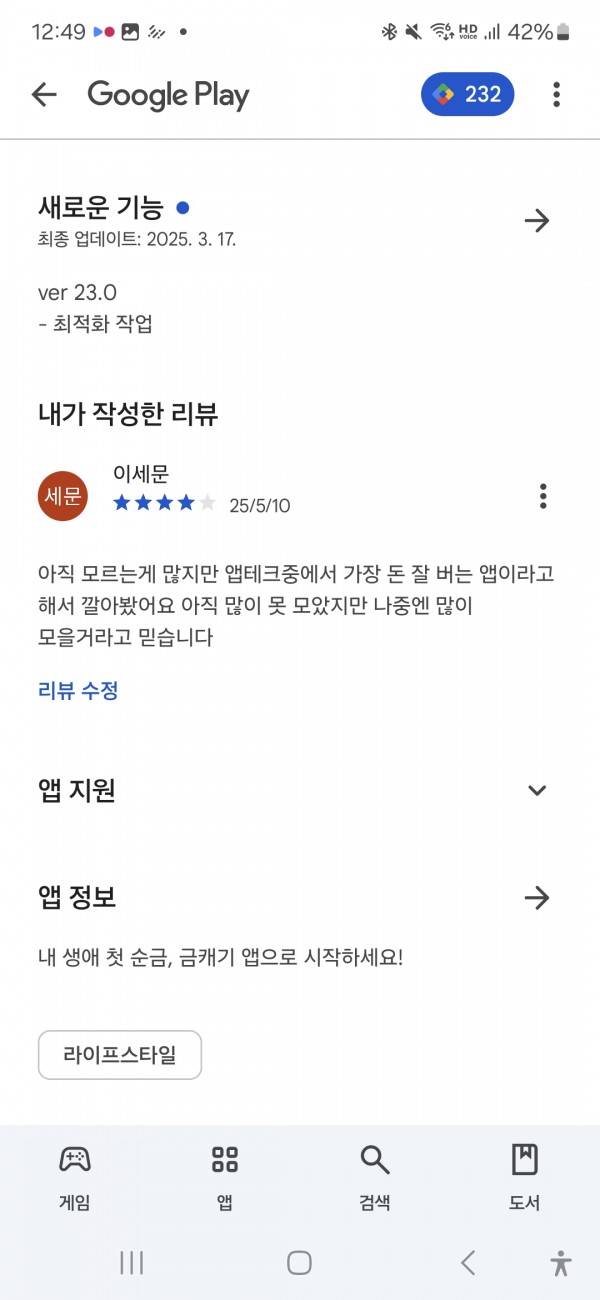Open review options menu for 이세문

(543, 495)
